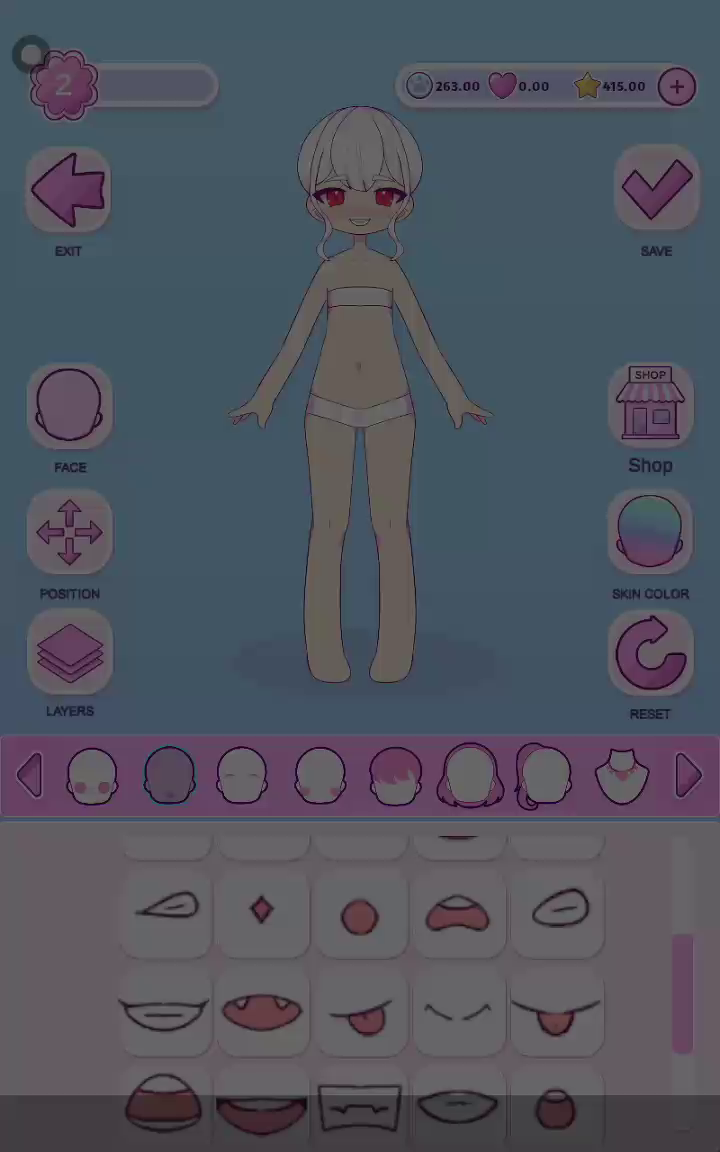Reset the character
Viewport: 720px width, 1152px height.
(650, 655)
